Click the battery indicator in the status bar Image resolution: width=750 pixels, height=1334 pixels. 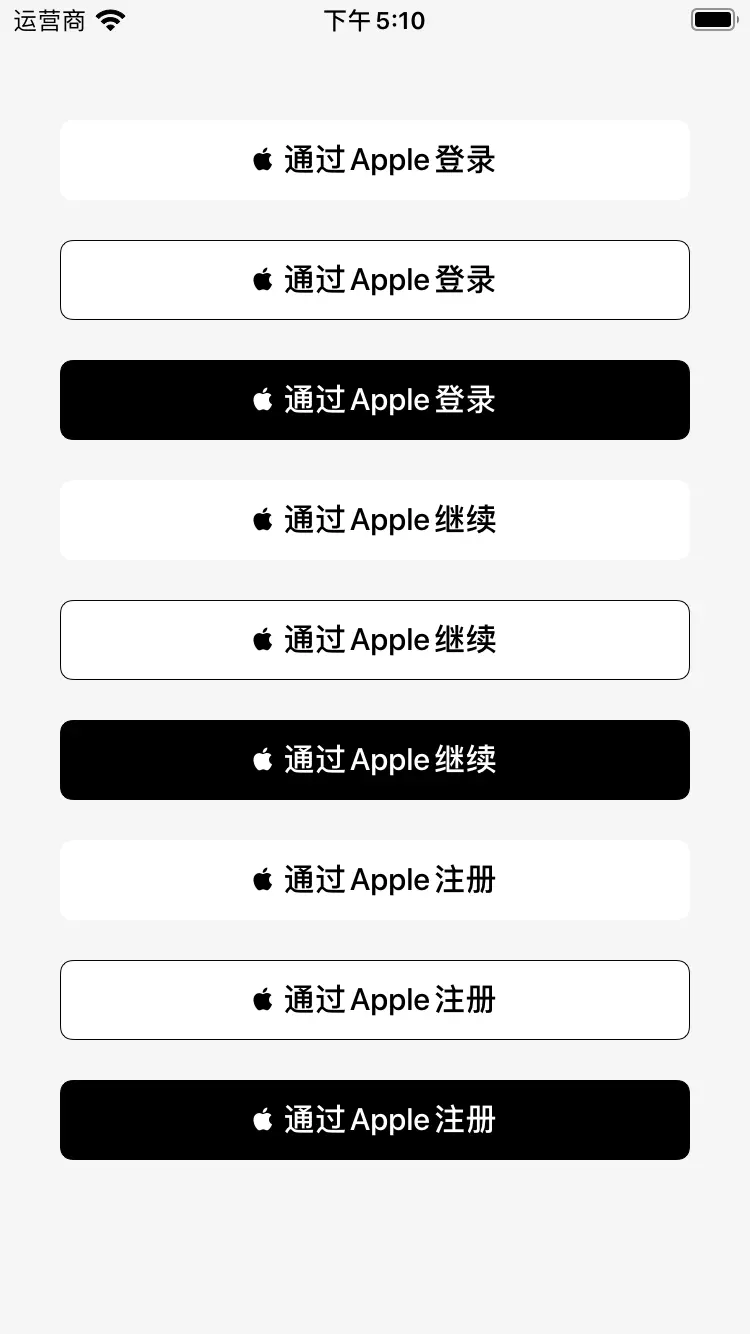714,18
